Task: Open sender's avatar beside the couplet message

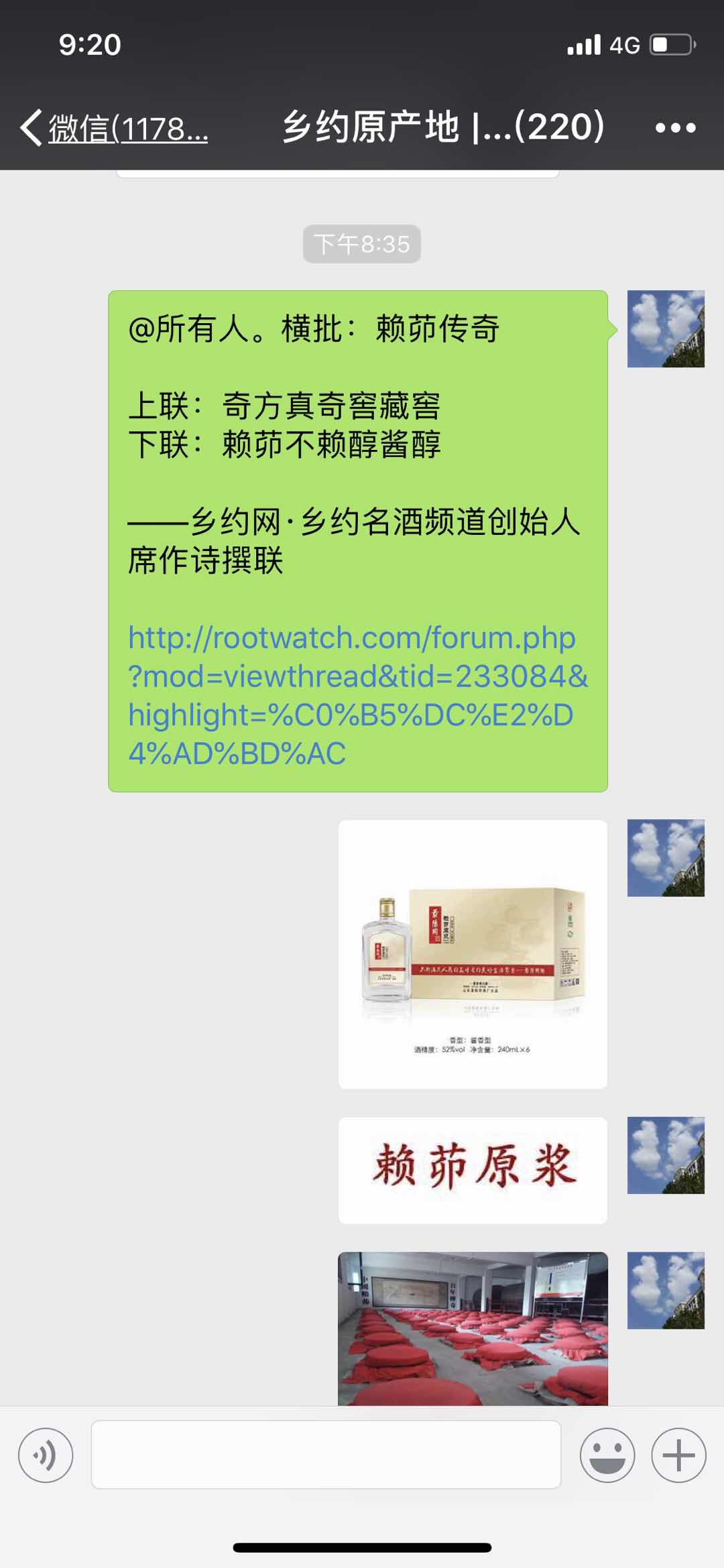Action: pyautogui.click(x=666, y=328)
